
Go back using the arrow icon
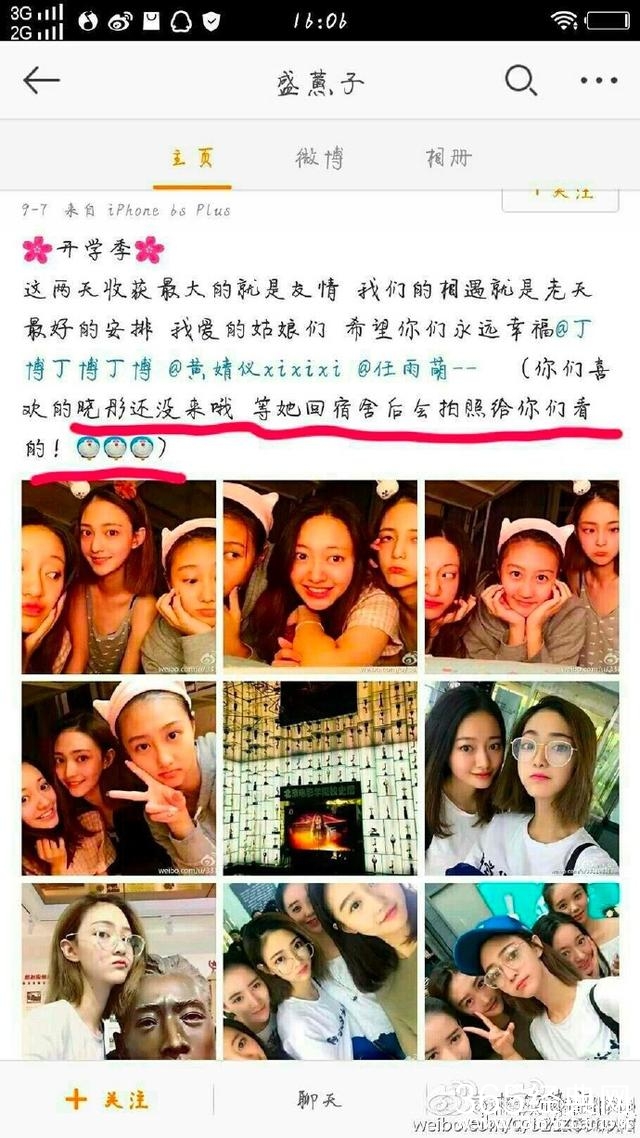coord(42,81)
